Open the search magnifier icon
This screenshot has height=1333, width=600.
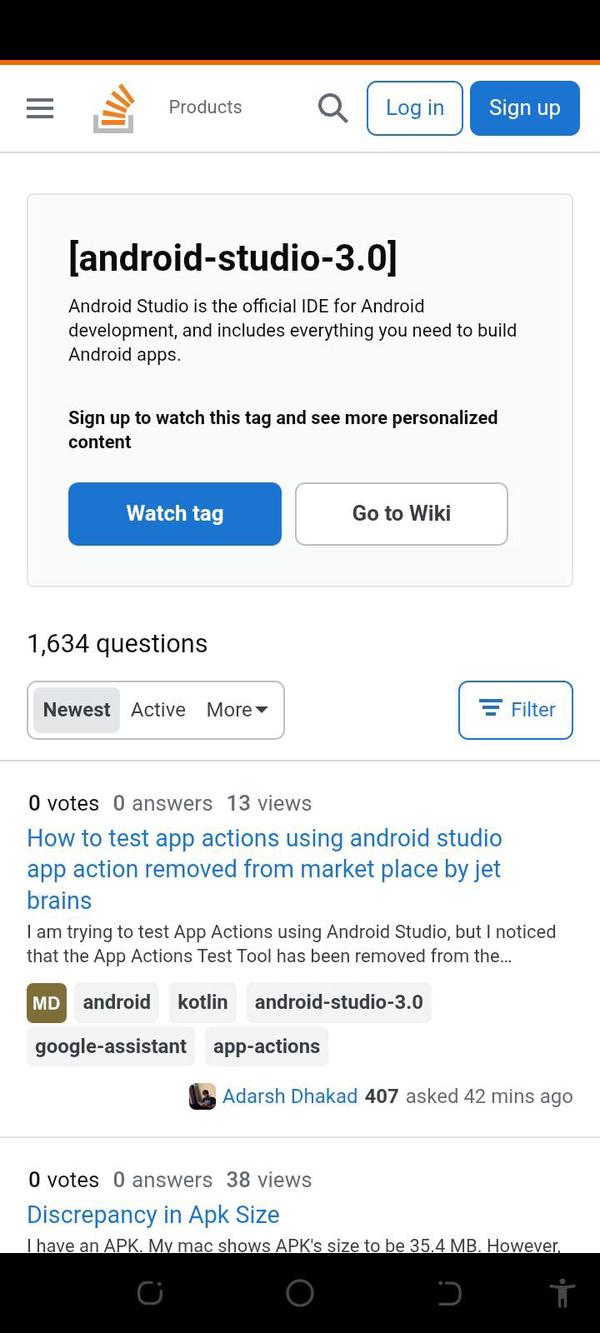click(332, 108)
